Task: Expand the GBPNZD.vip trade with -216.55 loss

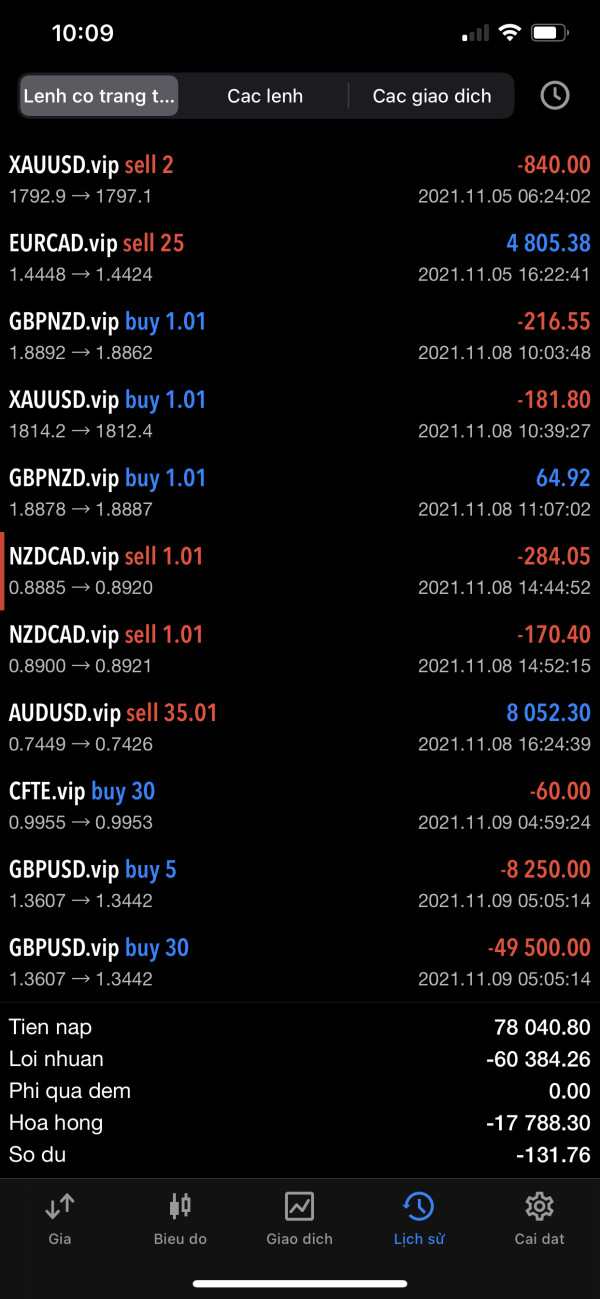Action: [300, 336]
